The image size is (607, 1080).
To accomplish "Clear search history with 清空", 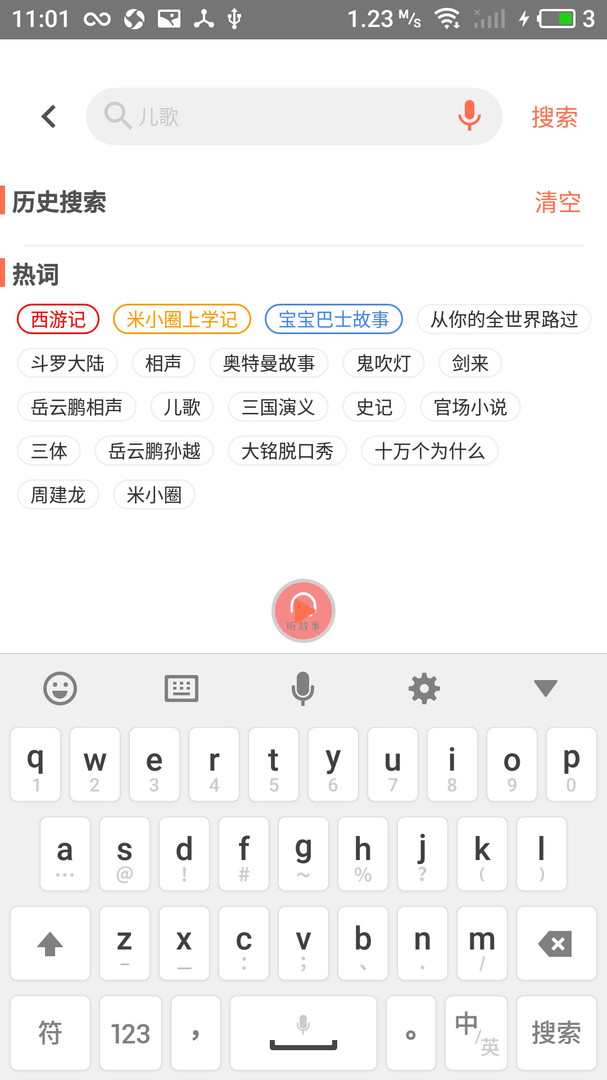I will point(557,202).
